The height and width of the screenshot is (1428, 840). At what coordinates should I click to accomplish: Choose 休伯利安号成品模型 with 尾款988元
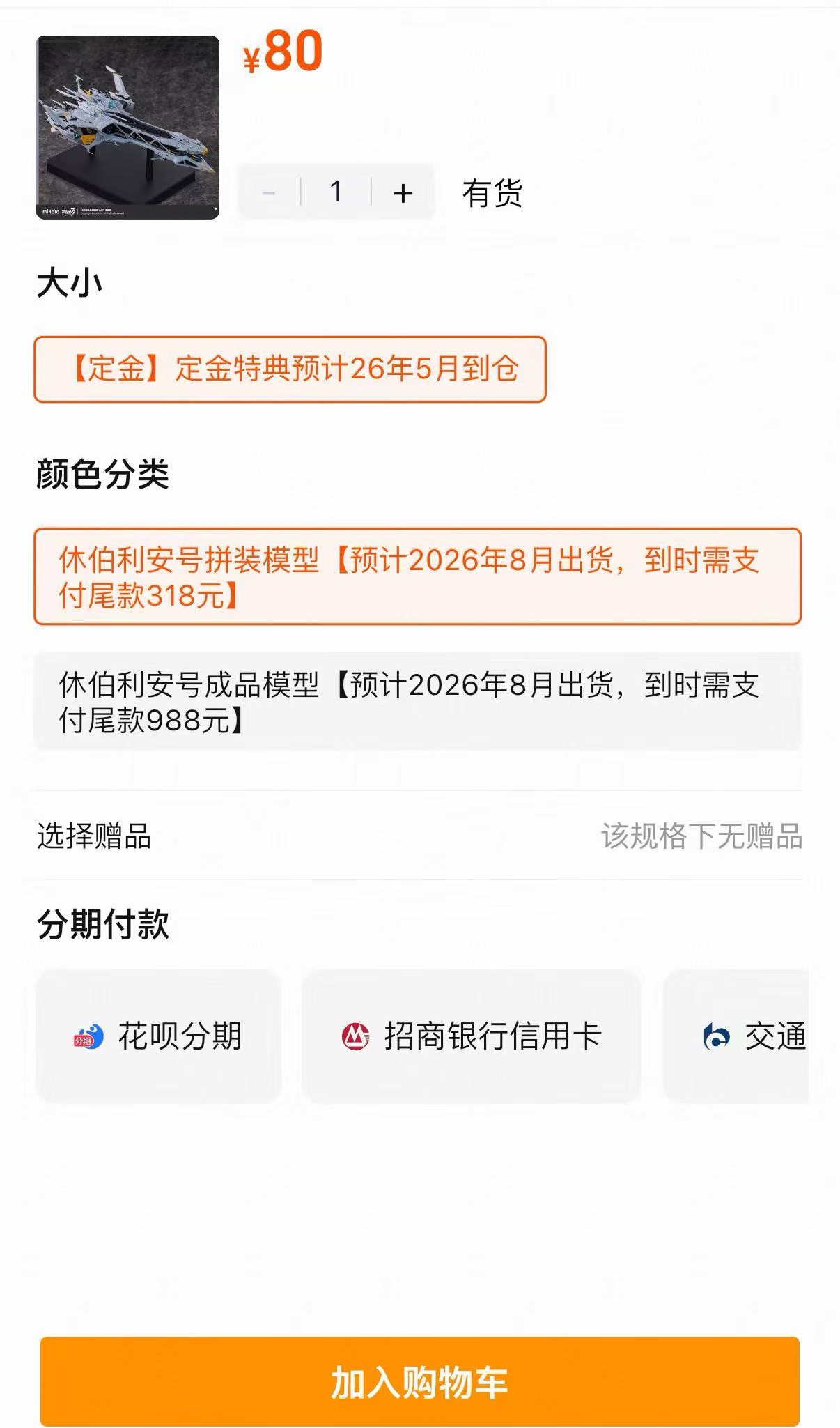tap(417, 702)
